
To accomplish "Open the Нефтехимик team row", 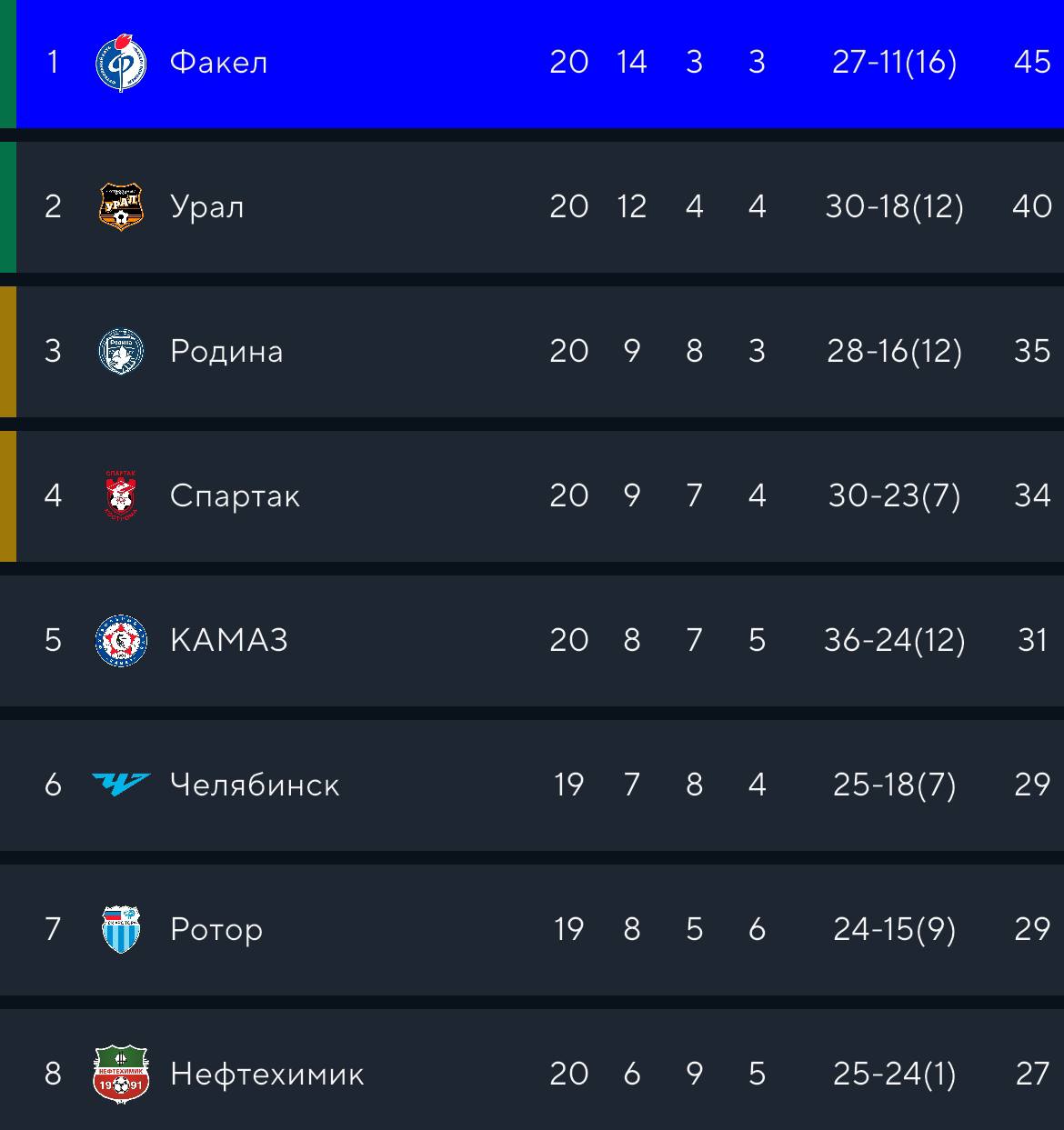I will click(x=532, y=1070).
